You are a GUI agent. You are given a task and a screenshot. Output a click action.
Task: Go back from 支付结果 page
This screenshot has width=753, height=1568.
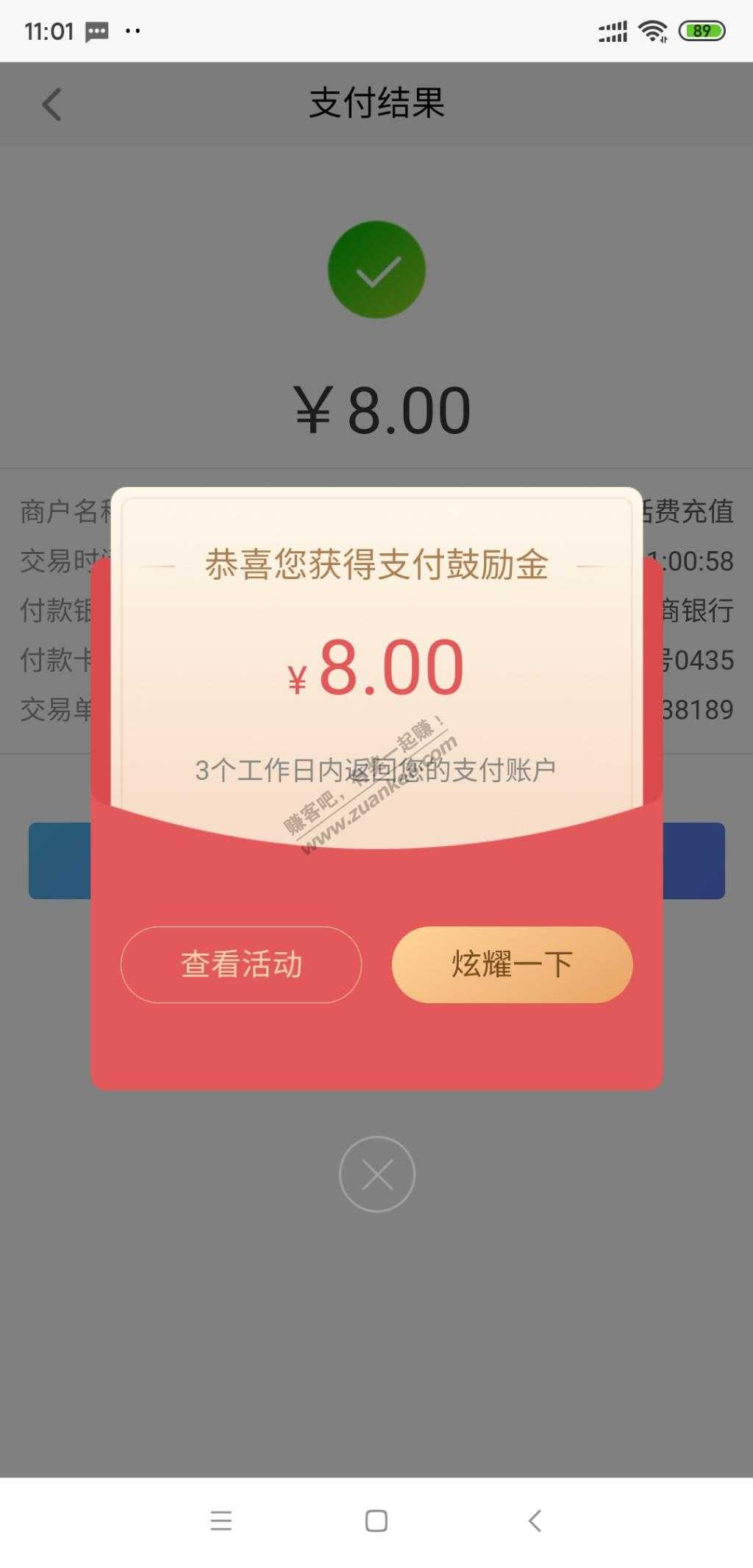51,104
